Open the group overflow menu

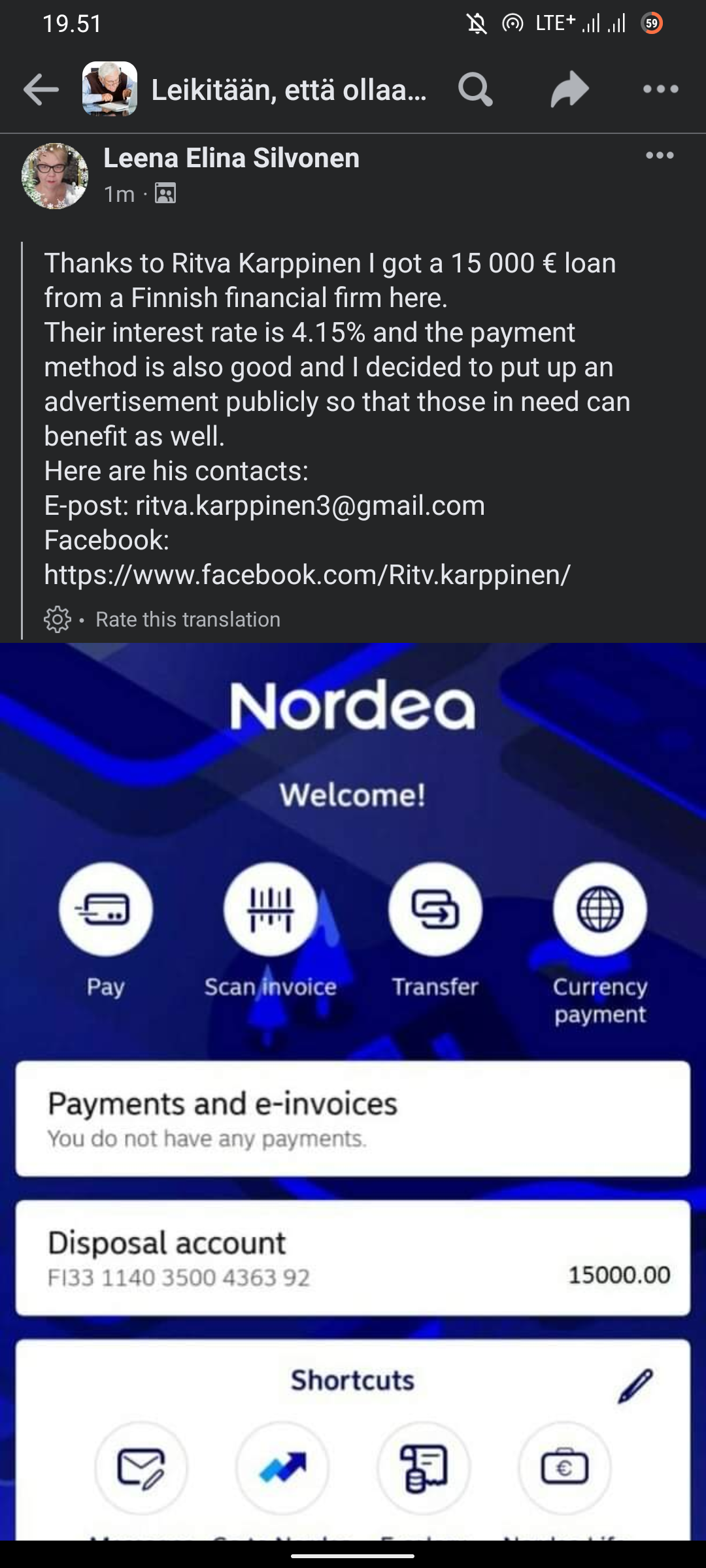(660, 89)
